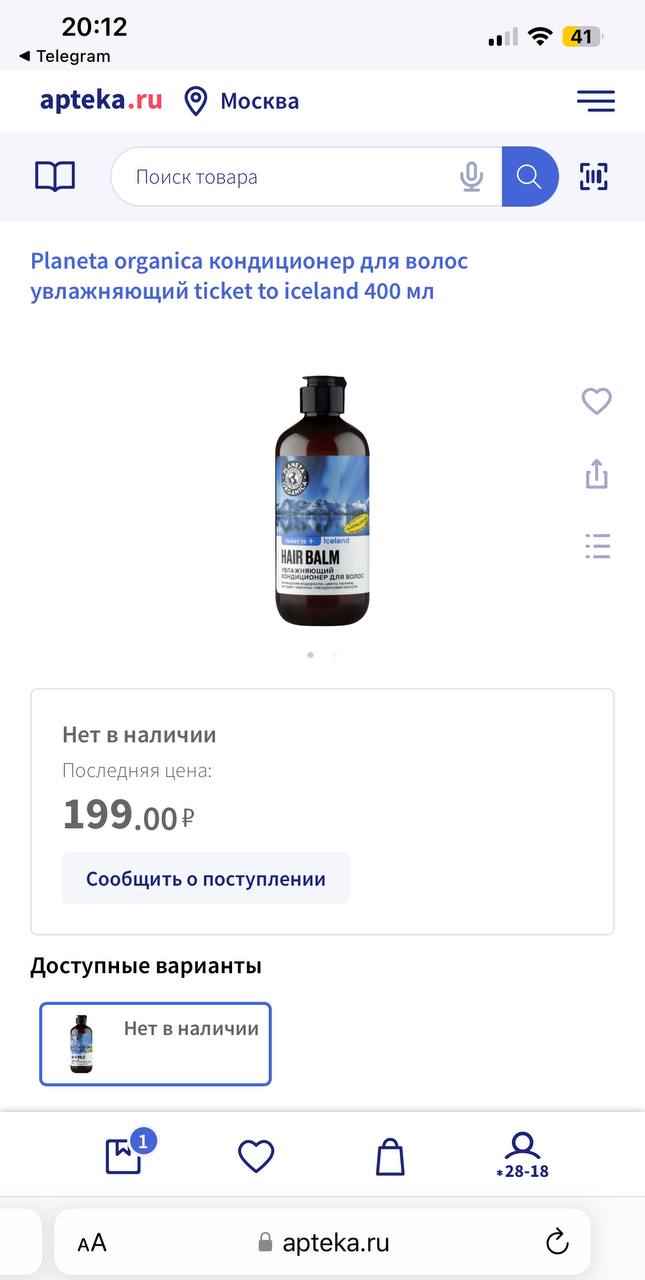Open the catalog book icon
Viewport: 645px width, 1280px height.
tap(55, 177)
